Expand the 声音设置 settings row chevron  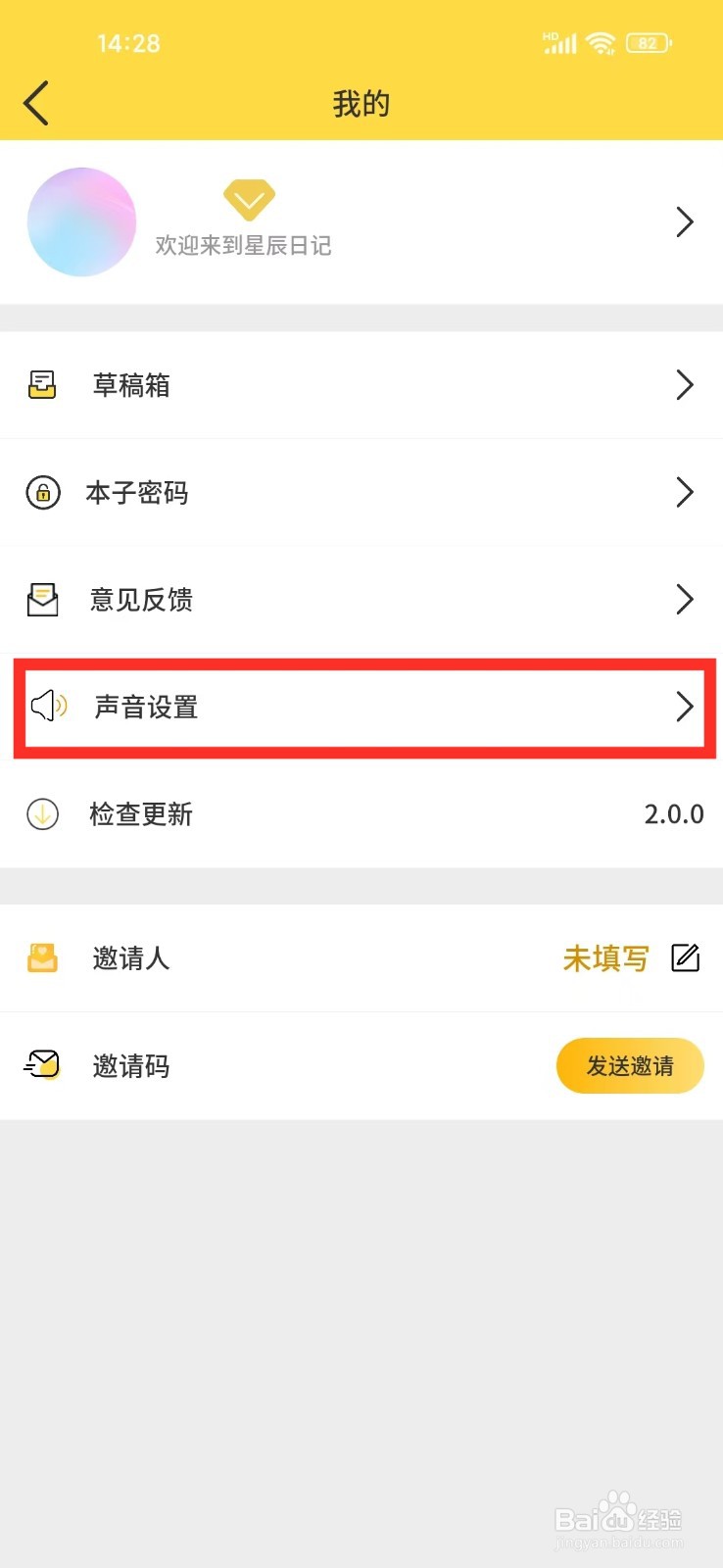[685, 707]
